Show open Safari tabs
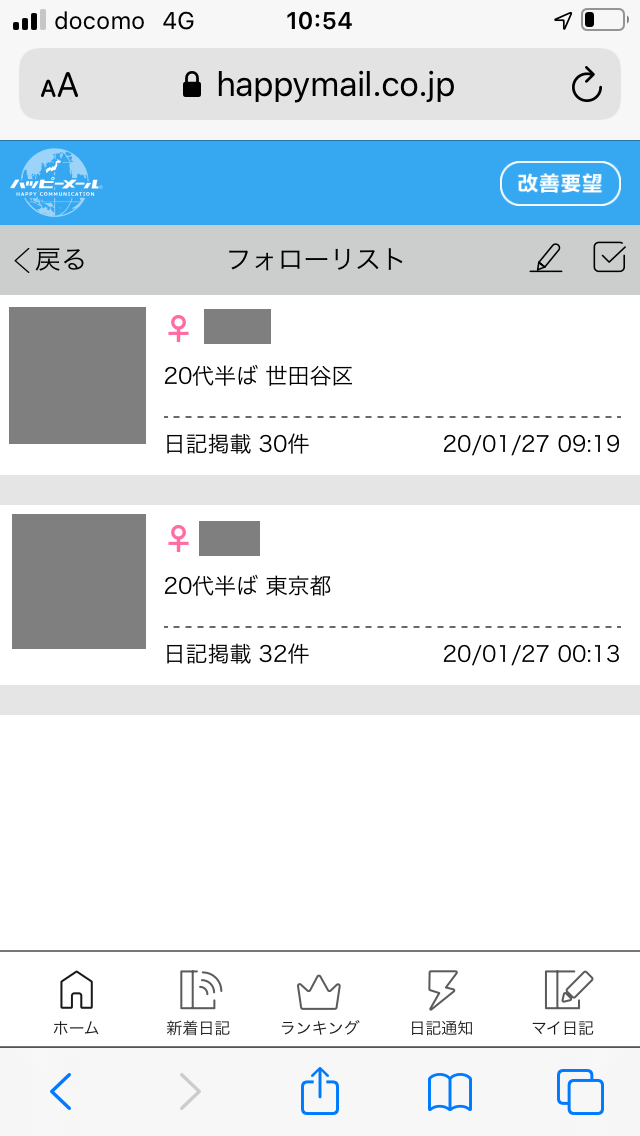This screenshot has height=1136, width=640. pos(579,1091)
